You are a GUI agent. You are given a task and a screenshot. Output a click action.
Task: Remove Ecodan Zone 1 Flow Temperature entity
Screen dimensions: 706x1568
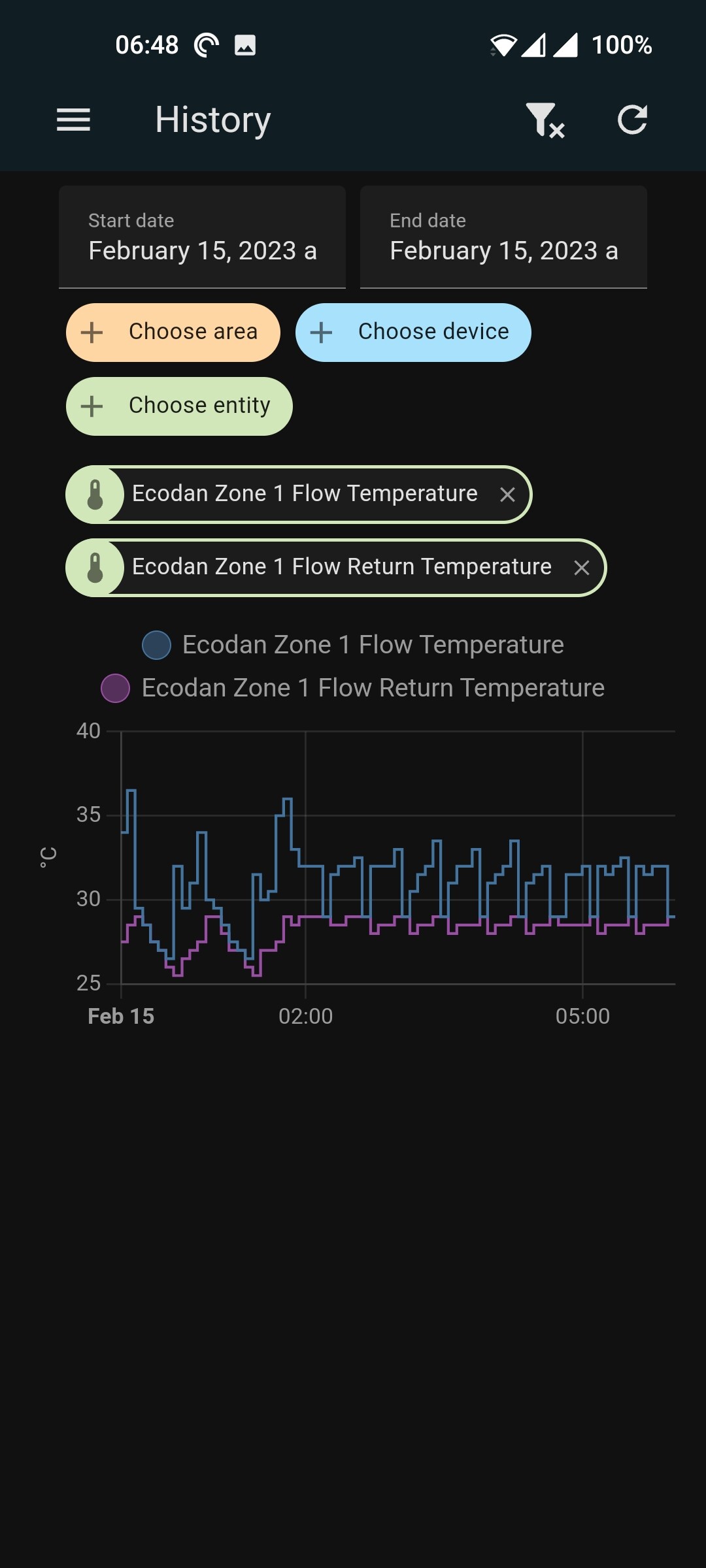pos(507,495)
